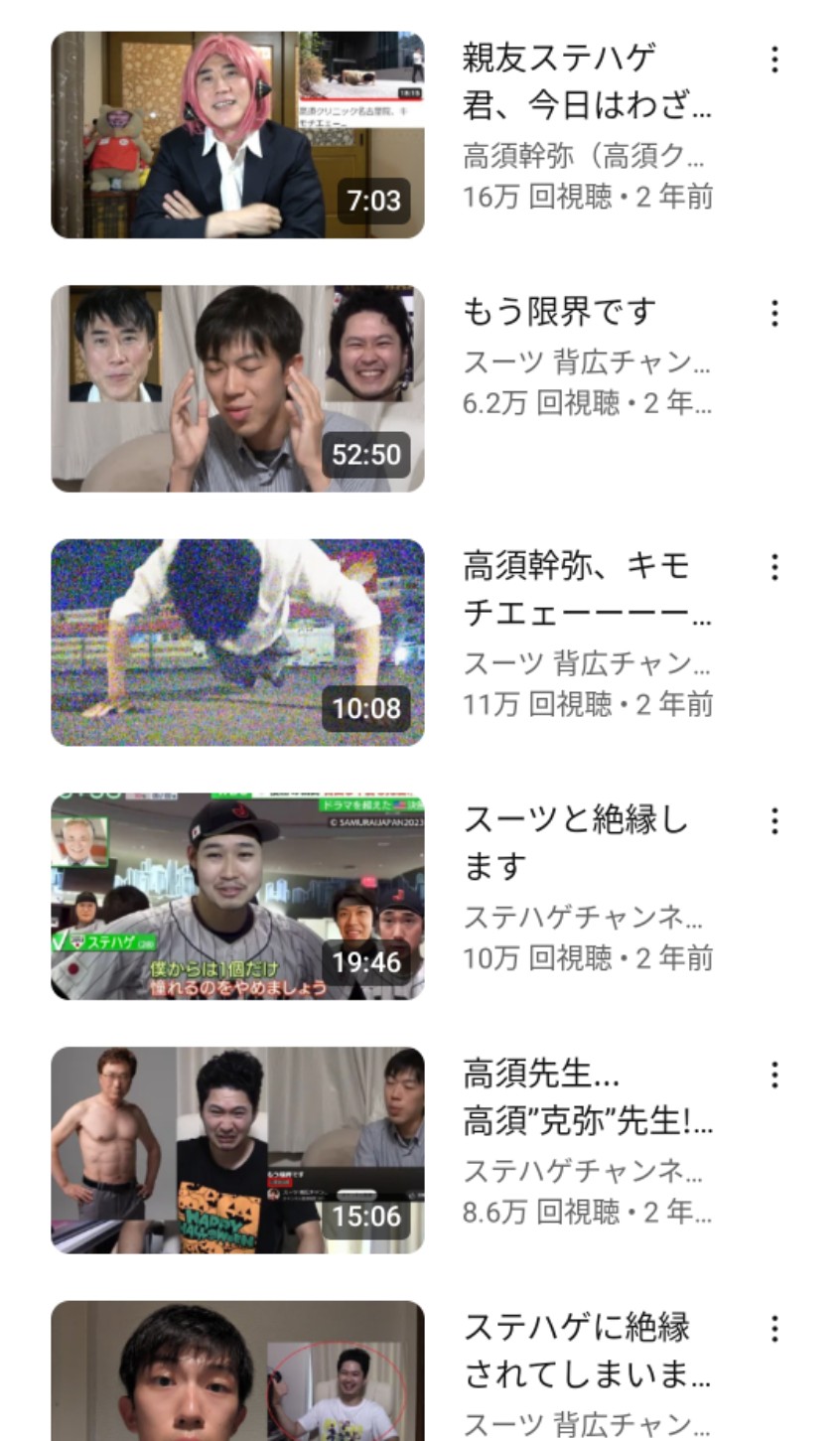Open options for the 高須"克弥"先生 video
Image resolution: width=840 pixels, height=1441 pixels.
tap(774, 1075)
